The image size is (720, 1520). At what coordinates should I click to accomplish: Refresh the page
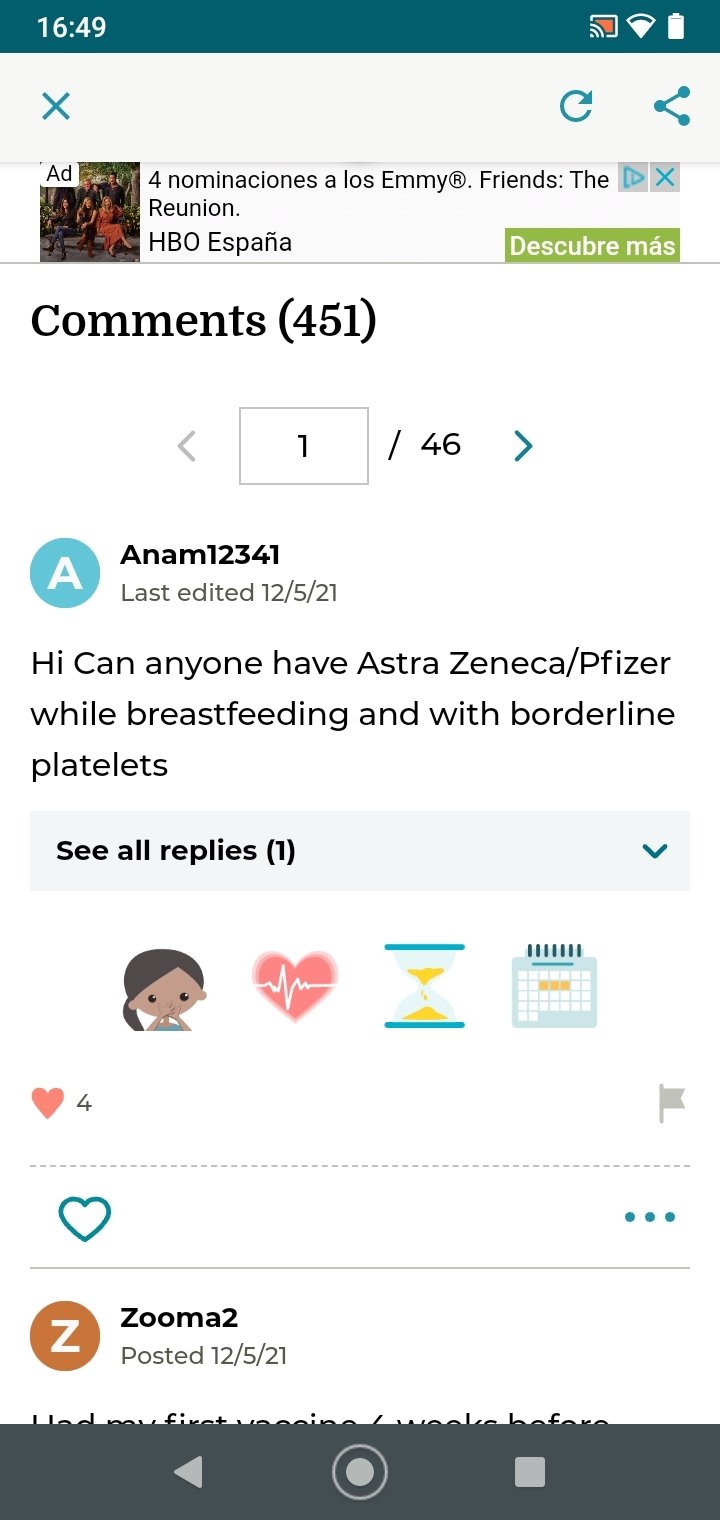tap(576, 106)
